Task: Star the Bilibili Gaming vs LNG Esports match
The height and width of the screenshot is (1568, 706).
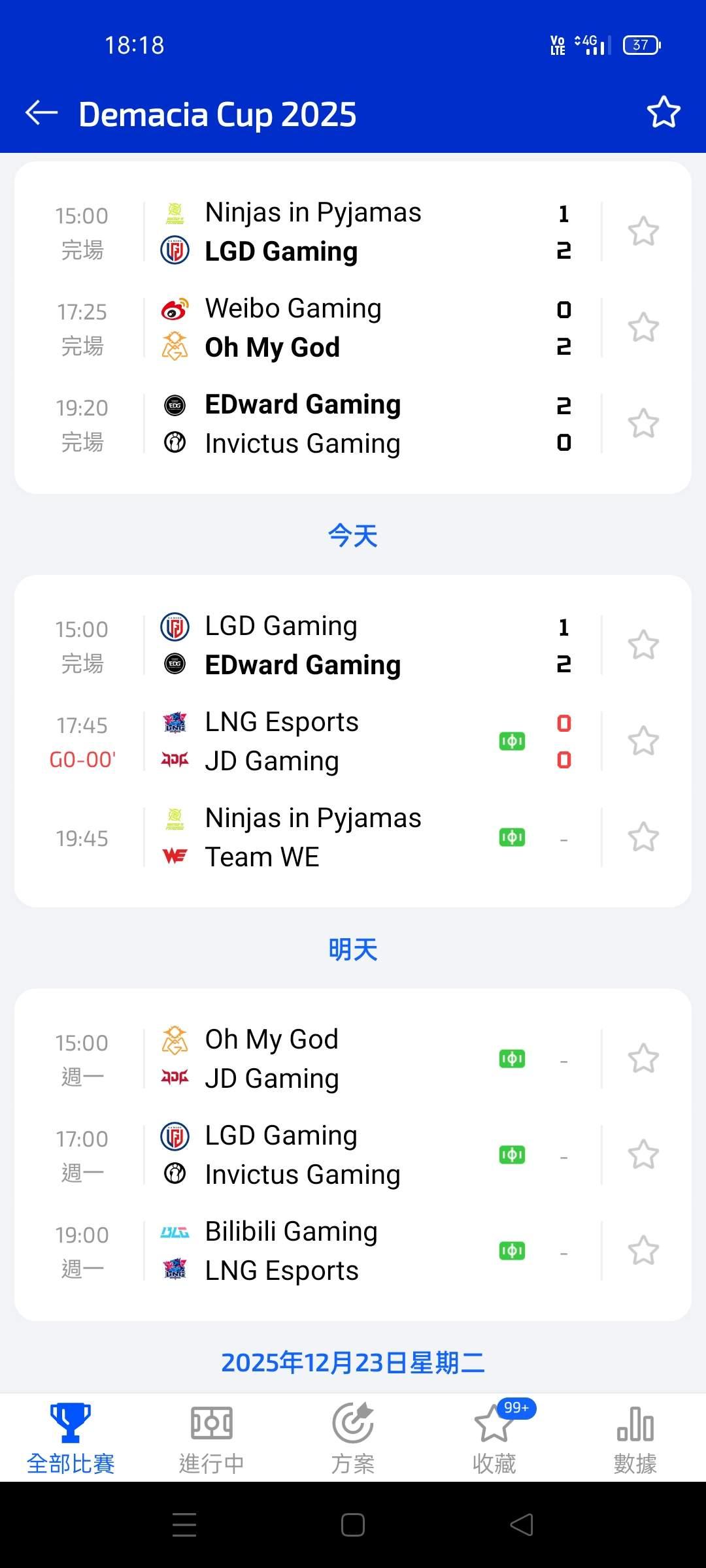Action: [x=643, y=1250]
